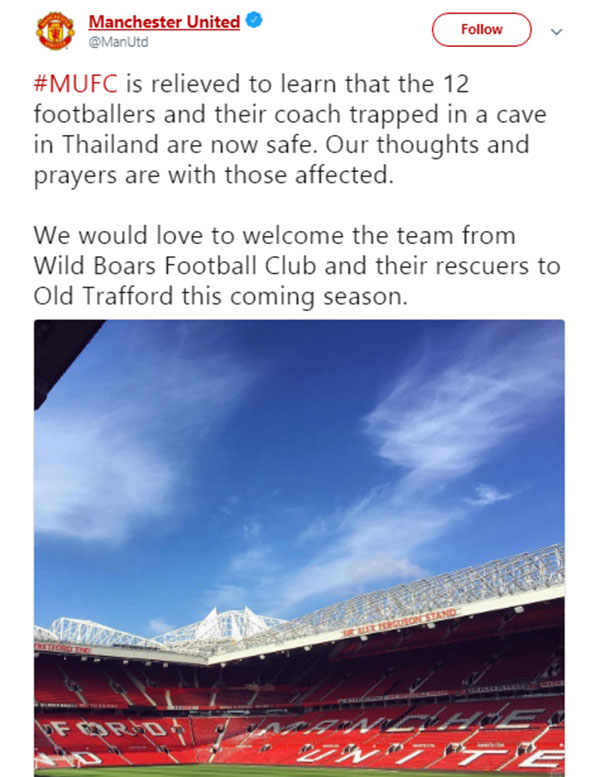This screenshot has height=777, width=600.
Task: Follow the Manchester United account
Action: 481,30
